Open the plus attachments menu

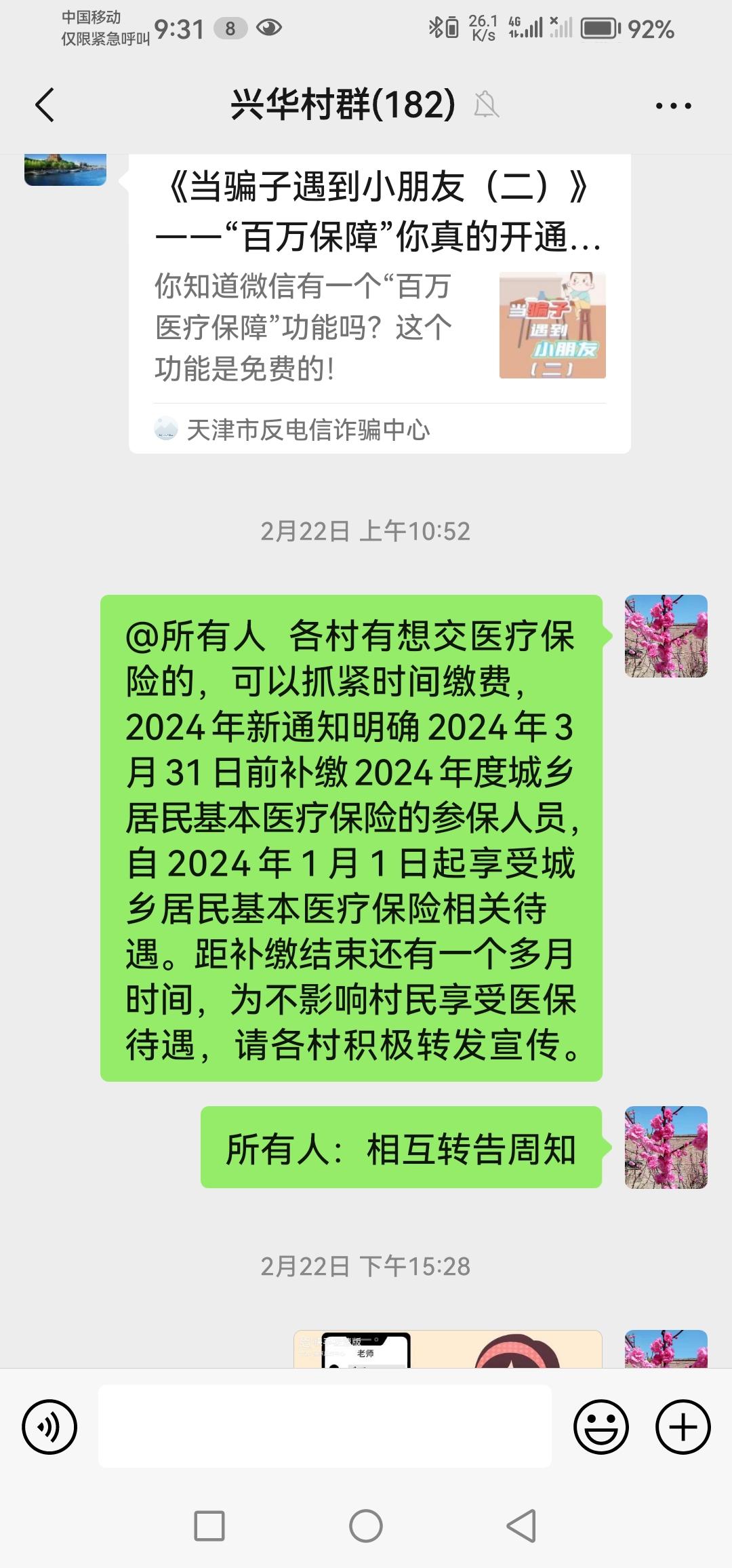[x=683, y=1427]
